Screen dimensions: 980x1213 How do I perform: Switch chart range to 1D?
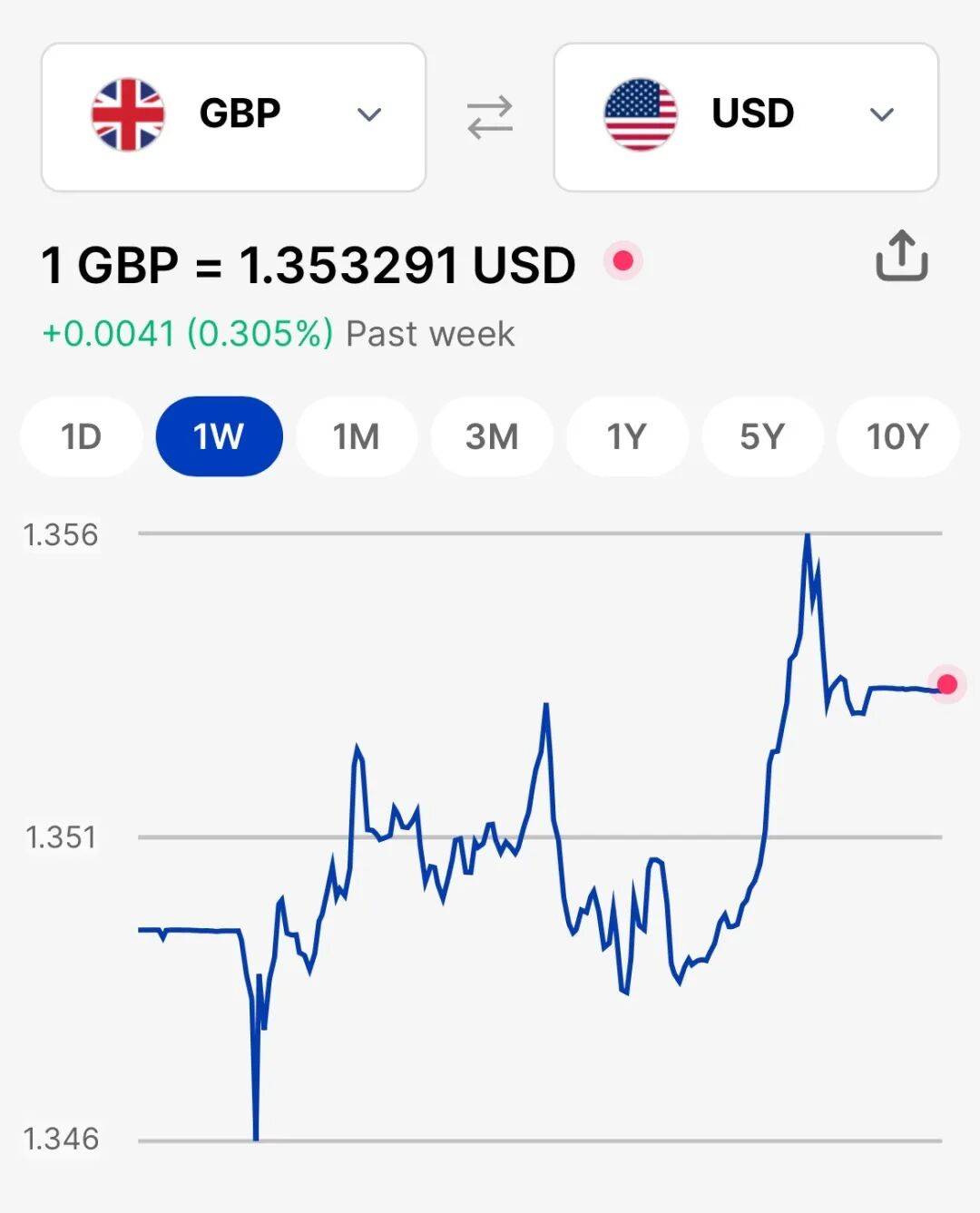click(x=82, y=436)
